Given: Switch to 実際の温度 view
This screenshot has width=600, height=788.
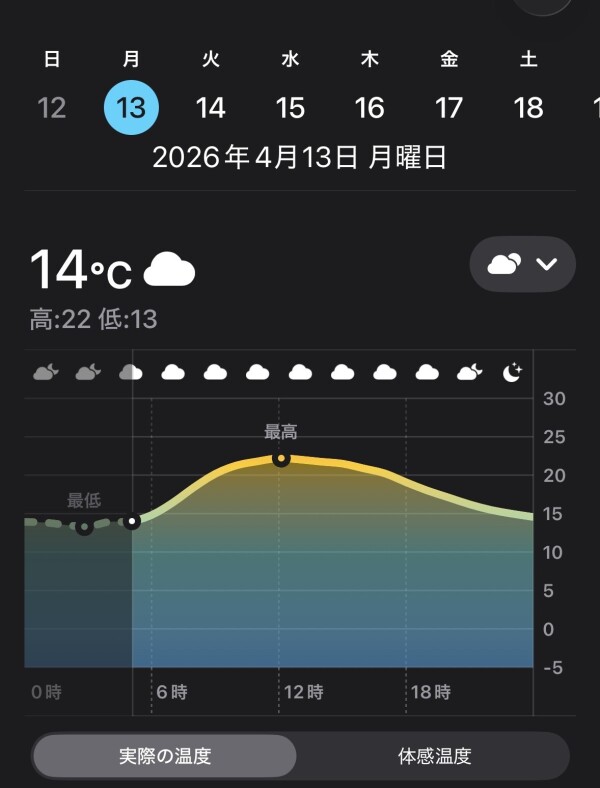Looking at the screenshot, I should [165, 756].
